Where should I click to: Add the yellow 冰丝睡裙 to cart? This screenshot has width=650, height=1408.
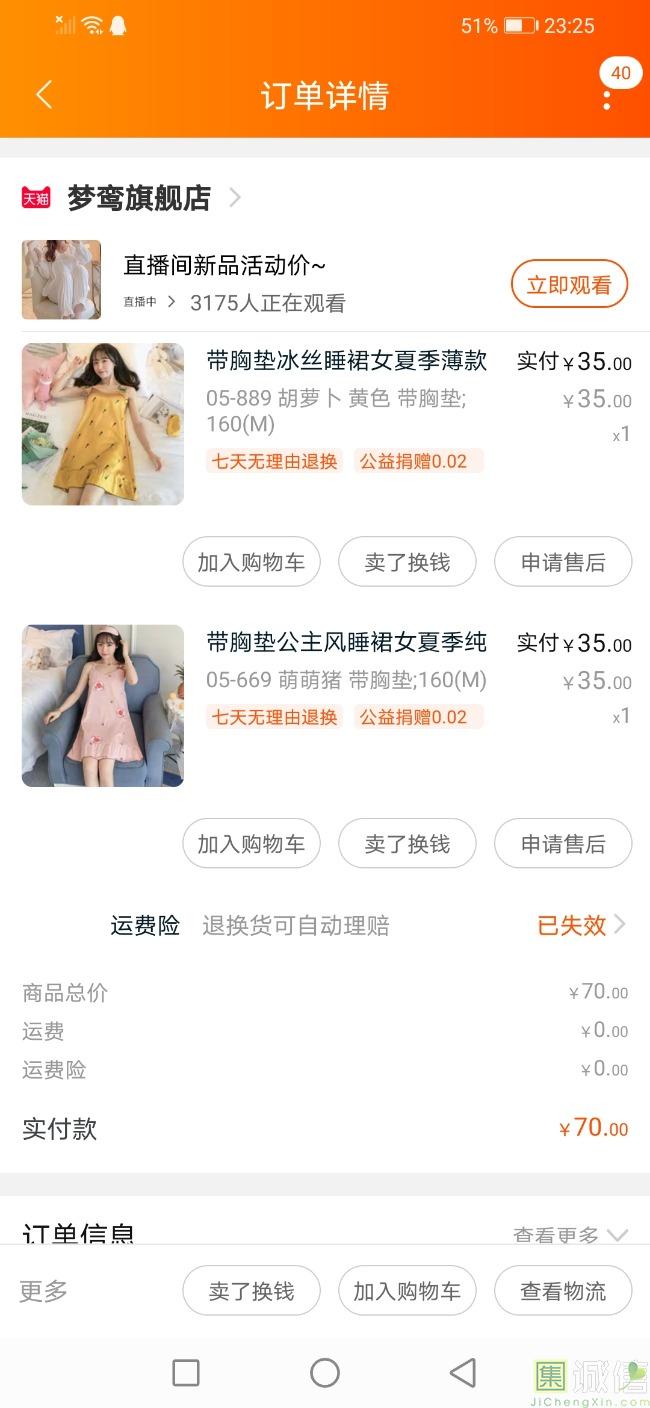coord(251,562)
